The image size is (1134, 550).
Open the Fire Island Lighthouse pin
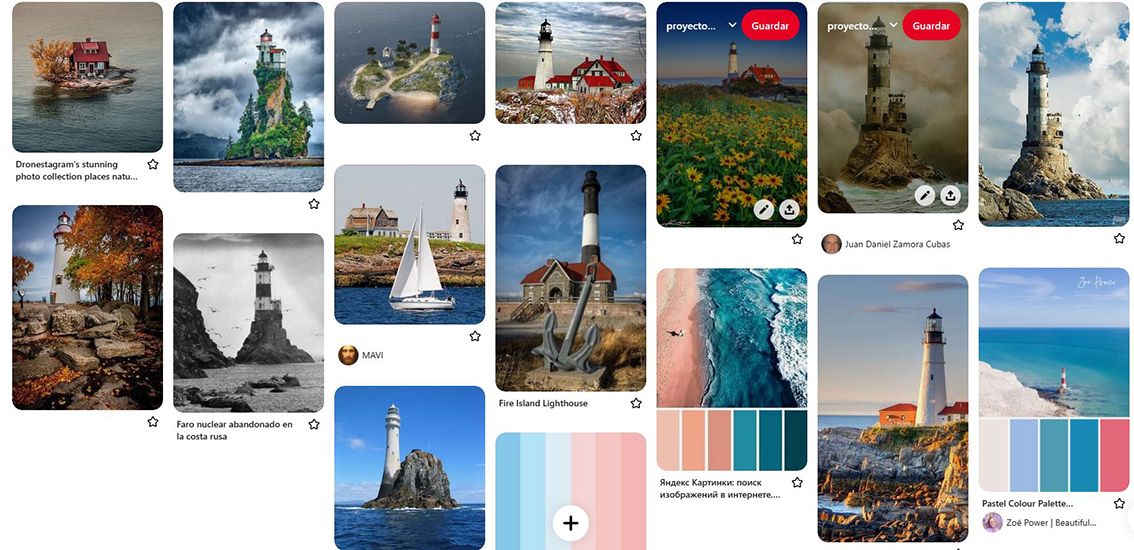pos(570,277)
